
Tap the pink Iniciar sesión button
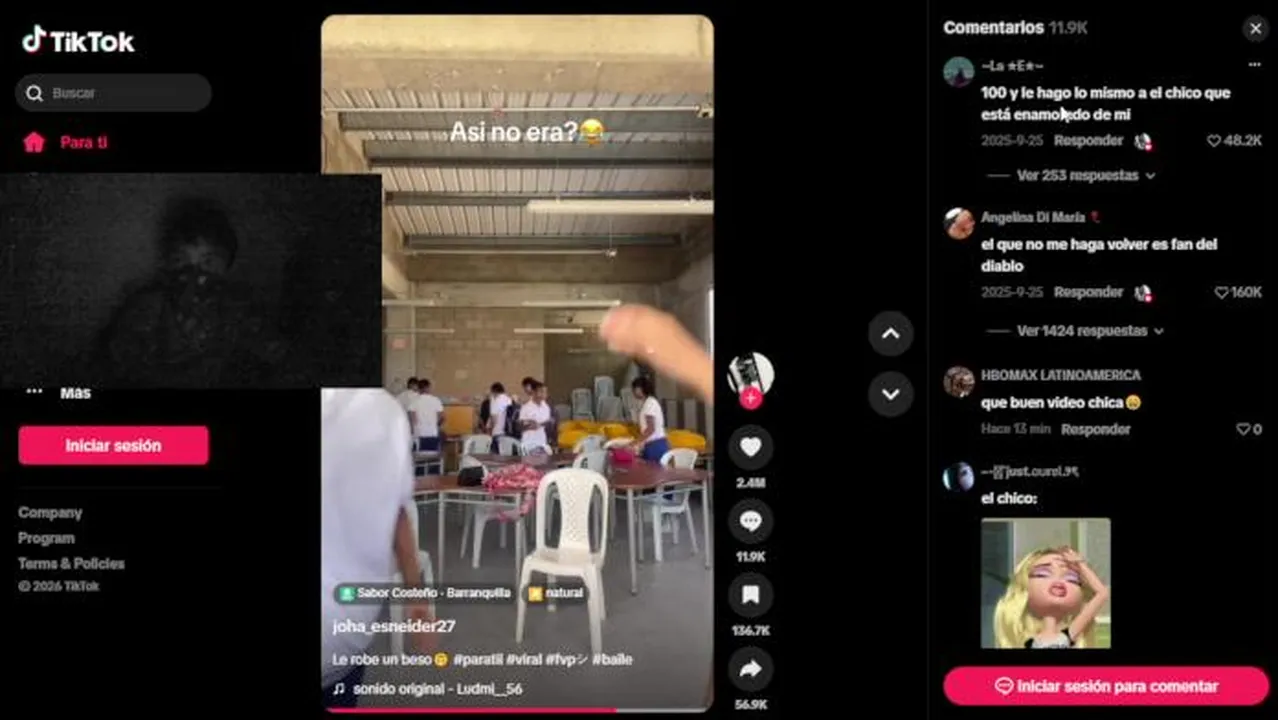[x=113, y=445]
